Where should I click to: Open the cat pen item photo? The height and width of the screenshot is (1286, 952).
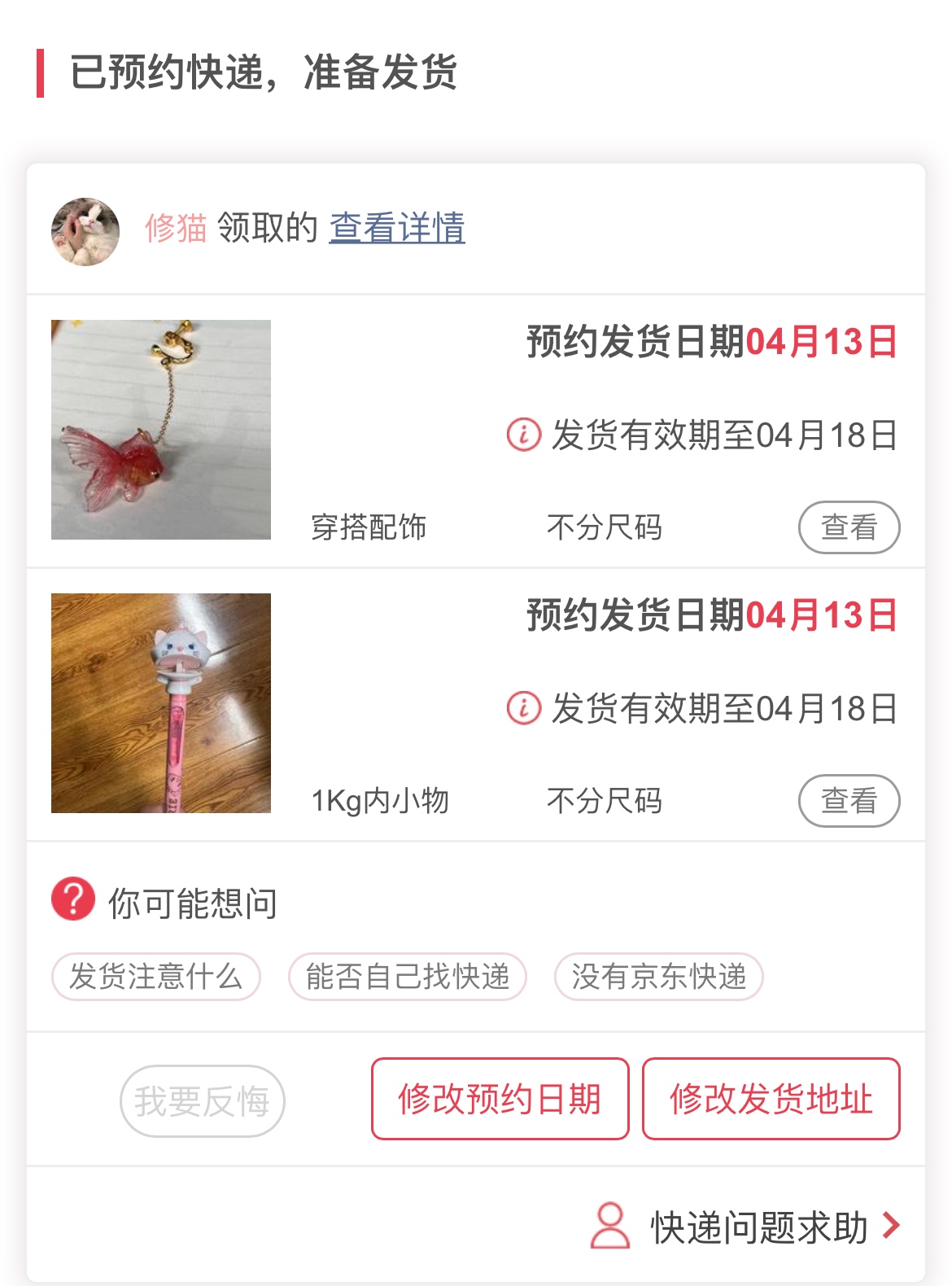[161, 703]
